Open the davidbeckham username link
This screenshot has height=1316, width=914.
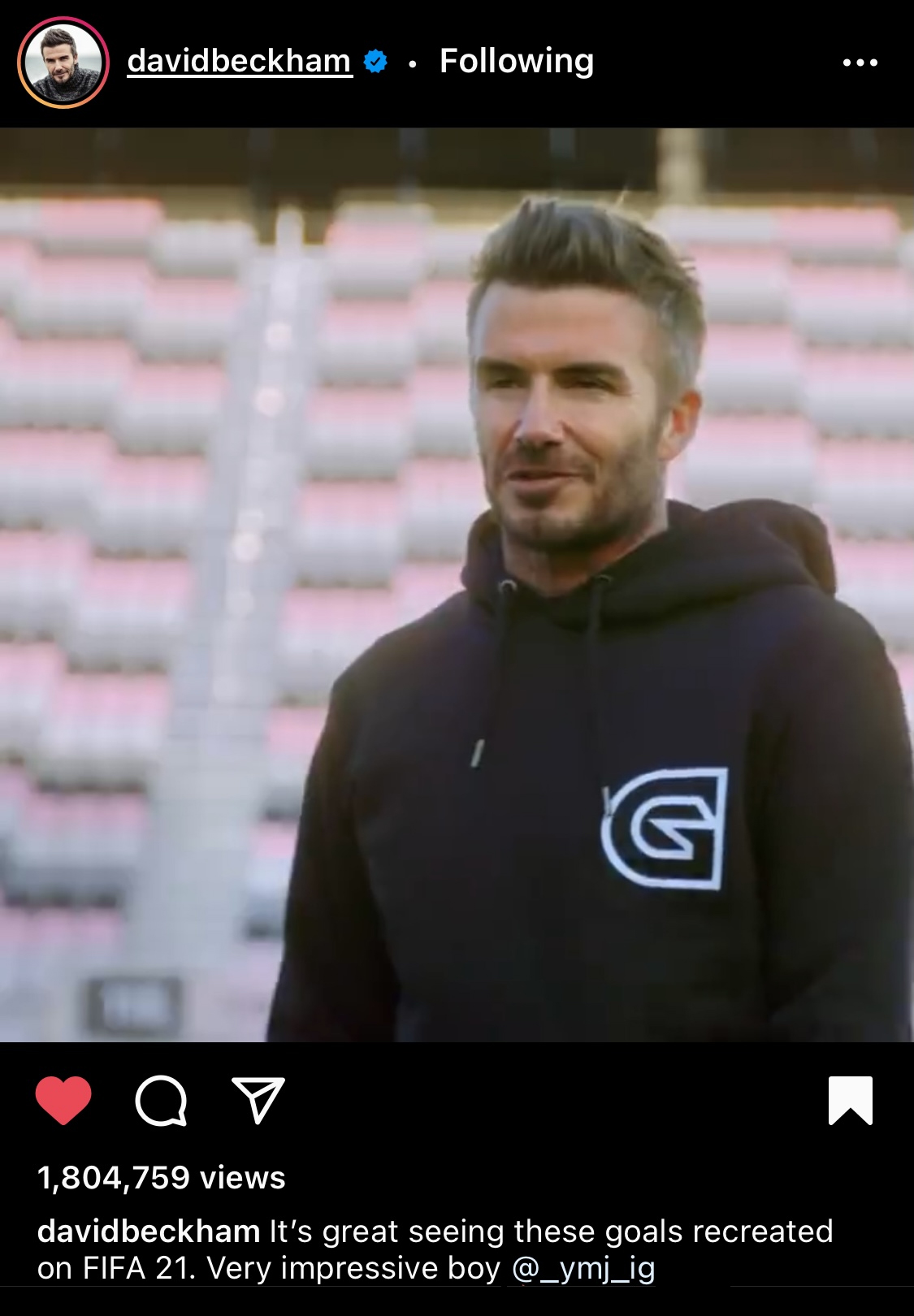coord(240,61)
